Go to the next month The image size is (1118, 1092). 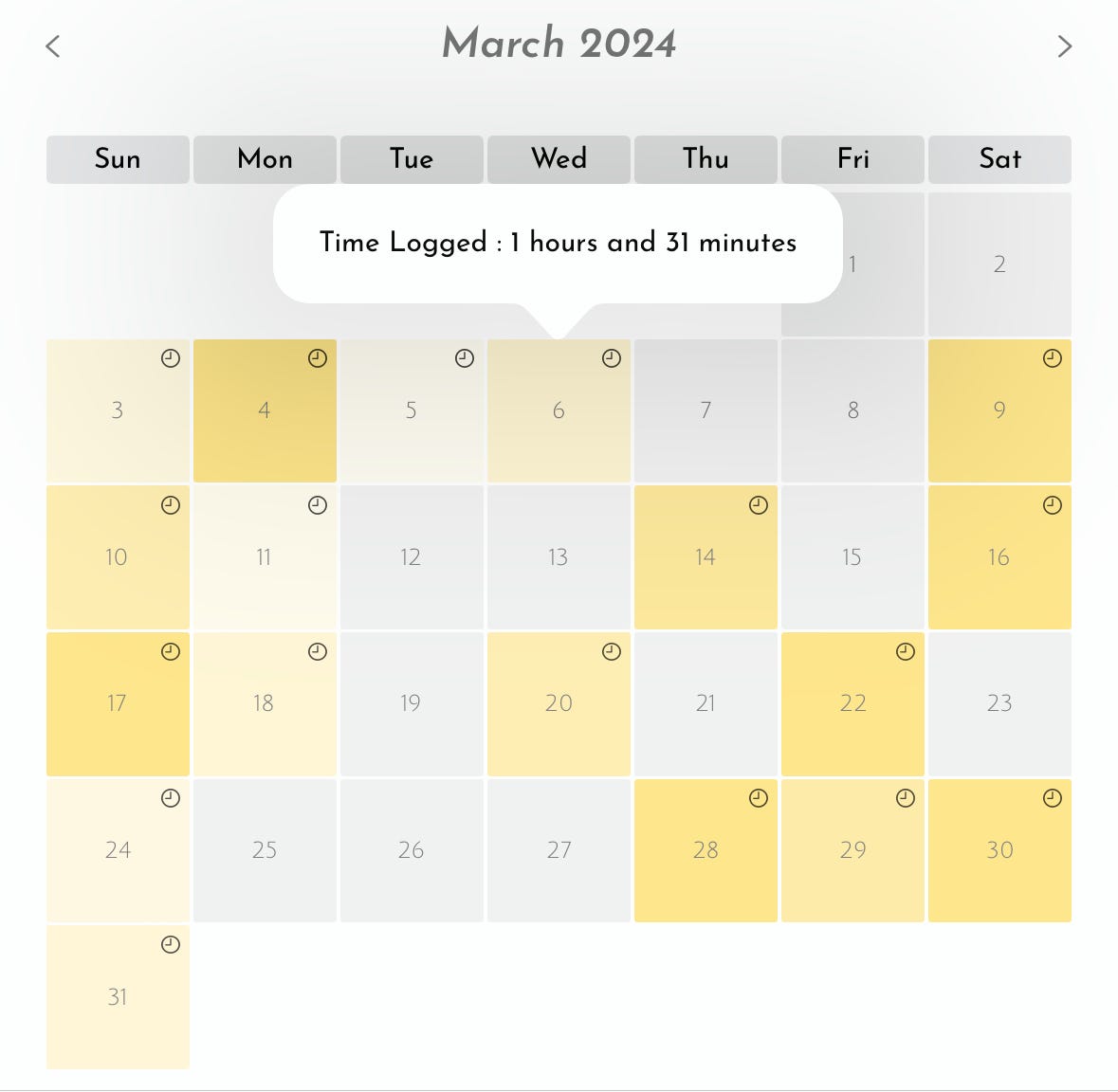[x=1064, y=45]
